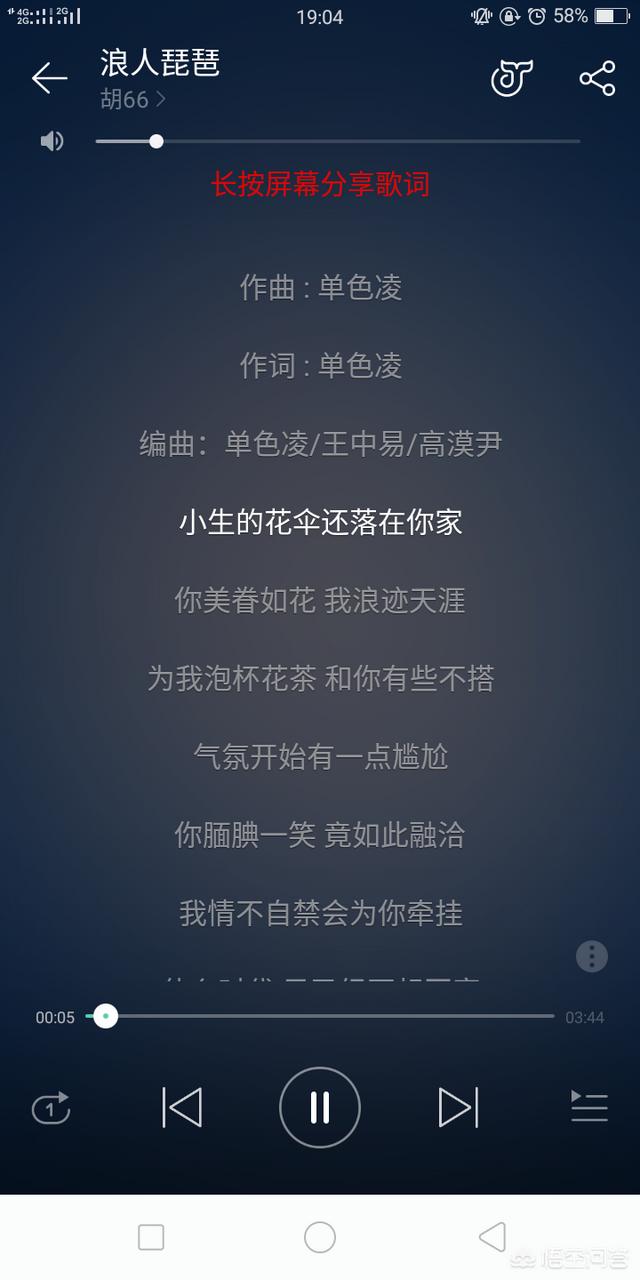The height and width of the screenshot is (1280, 640).
Task: Open the artist page for 胡66
Action: click(132, 100)
